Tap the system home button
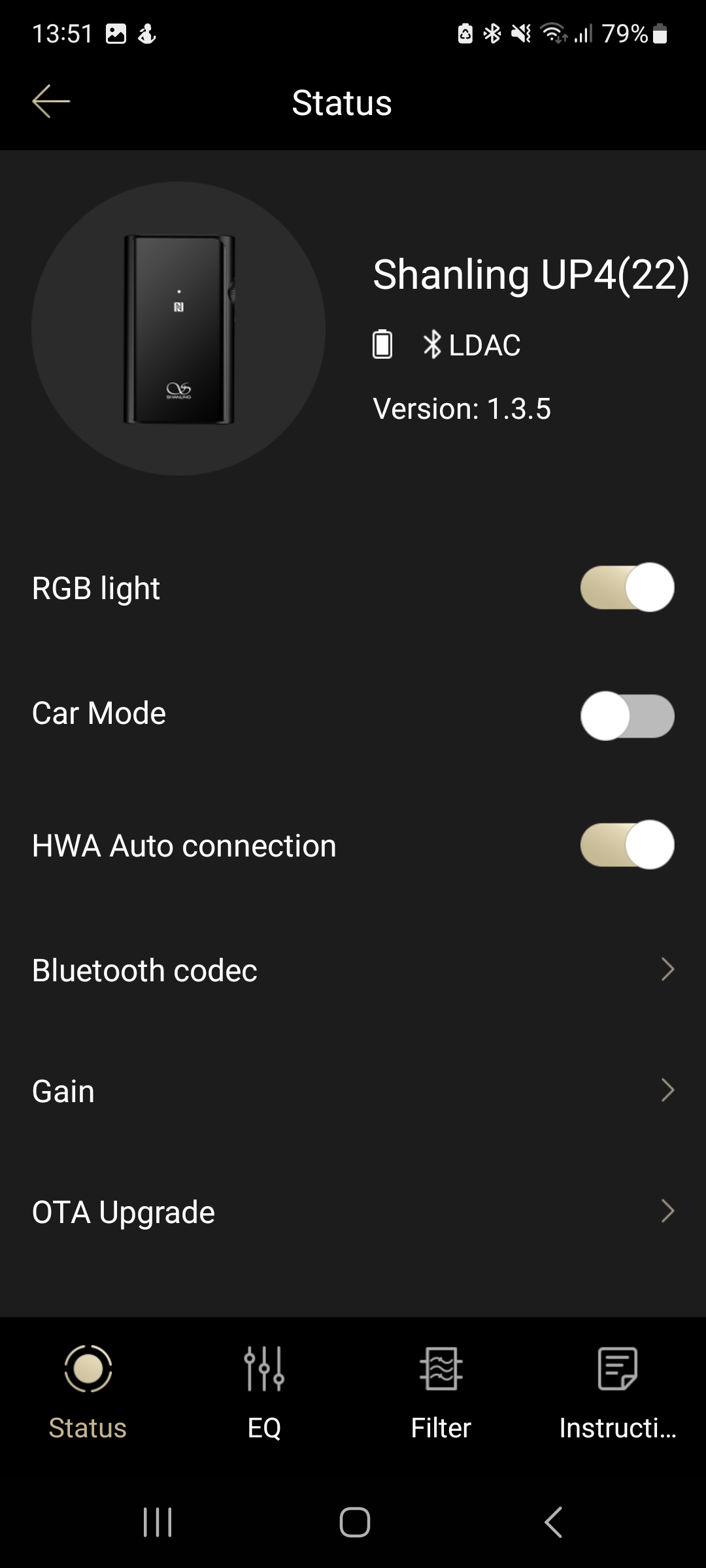This screenshot has height=1568, width=706. point(354,1522)
